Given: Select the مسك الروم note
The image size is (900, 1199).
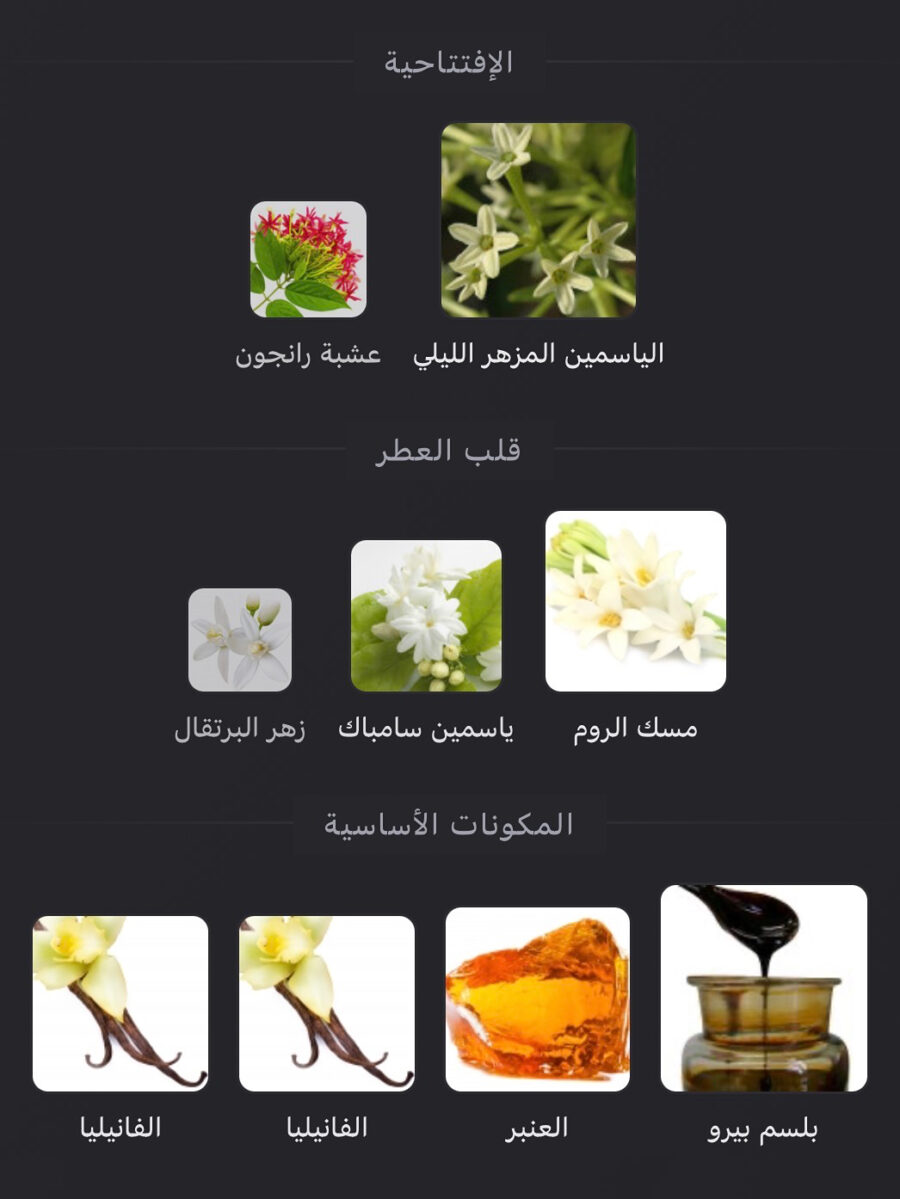Looking at the screenshot, I should point(635,601).
